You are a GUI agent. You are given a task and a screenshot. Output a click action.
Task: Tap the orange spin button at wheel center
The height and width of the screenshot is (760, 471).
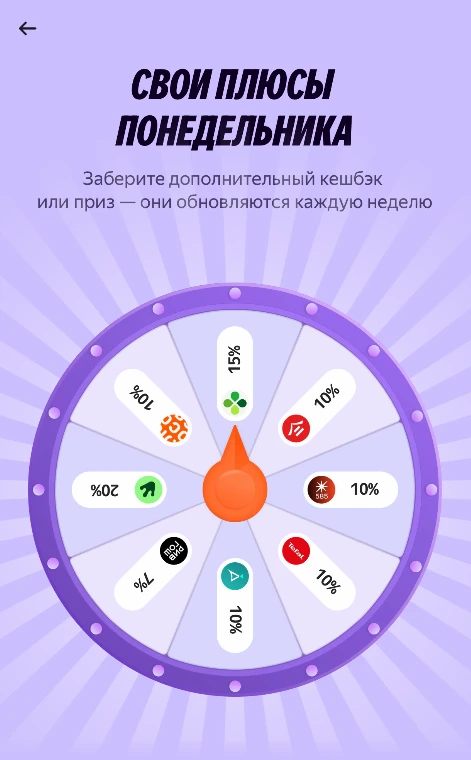235,488
